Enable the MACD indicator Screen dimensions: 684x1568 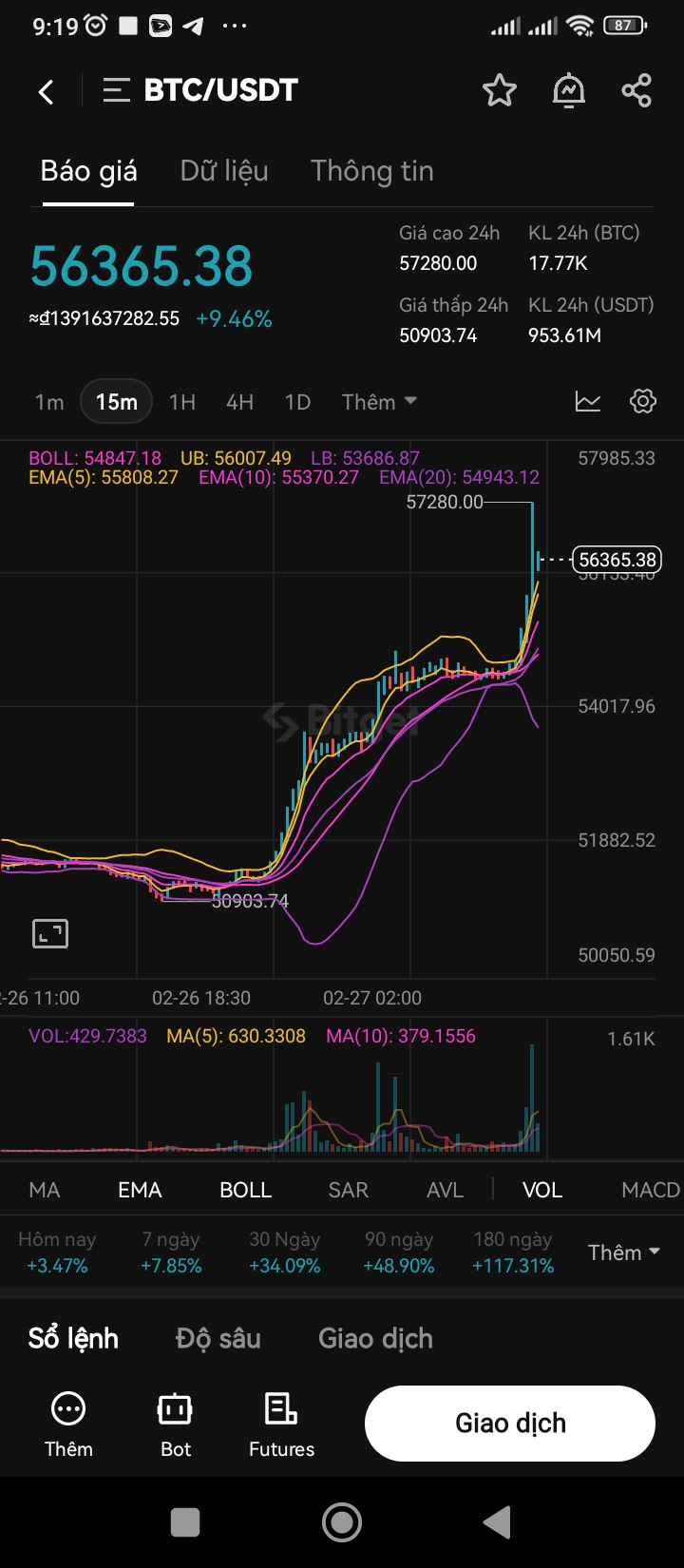(650, 1190)
